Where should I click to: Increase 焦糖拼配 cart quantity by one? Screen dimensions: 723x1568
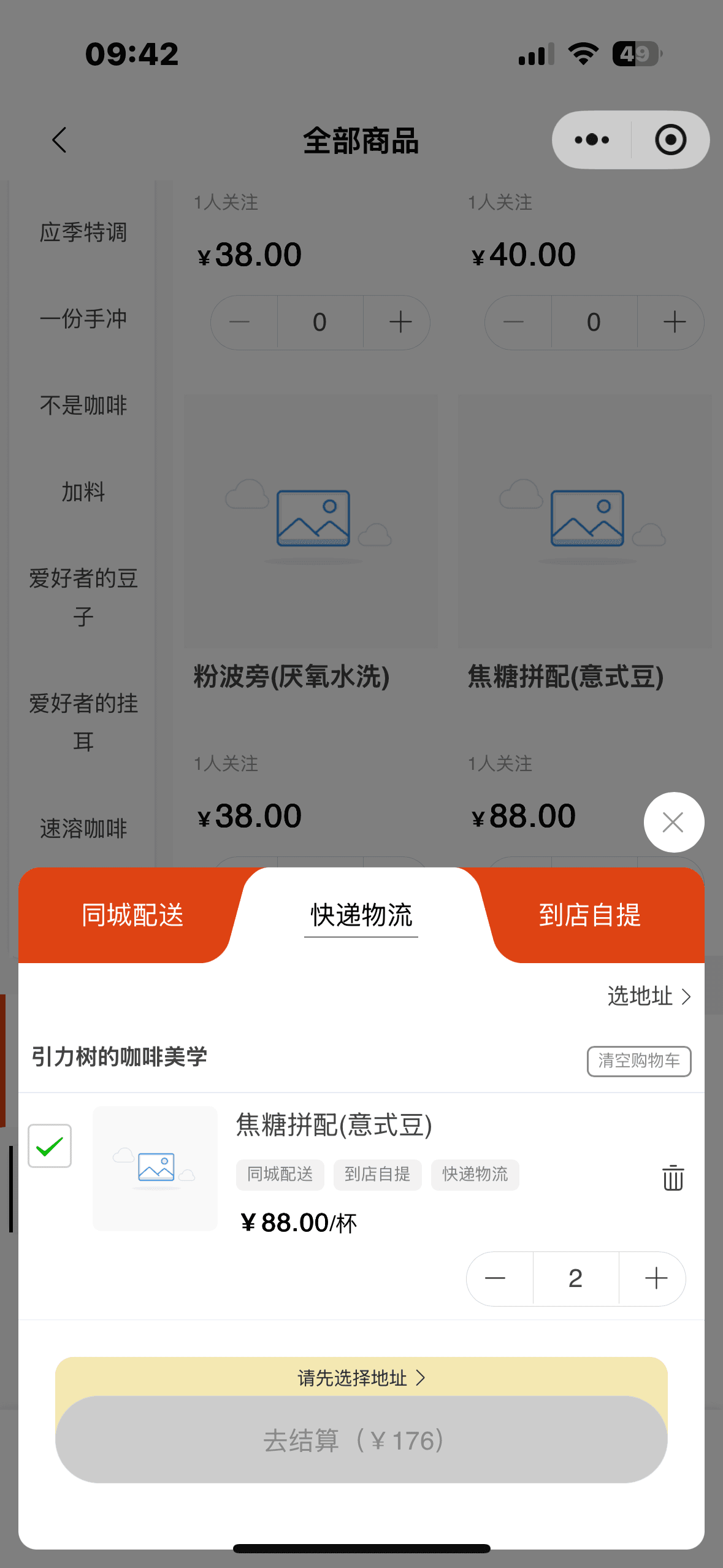pos(656,1278)
